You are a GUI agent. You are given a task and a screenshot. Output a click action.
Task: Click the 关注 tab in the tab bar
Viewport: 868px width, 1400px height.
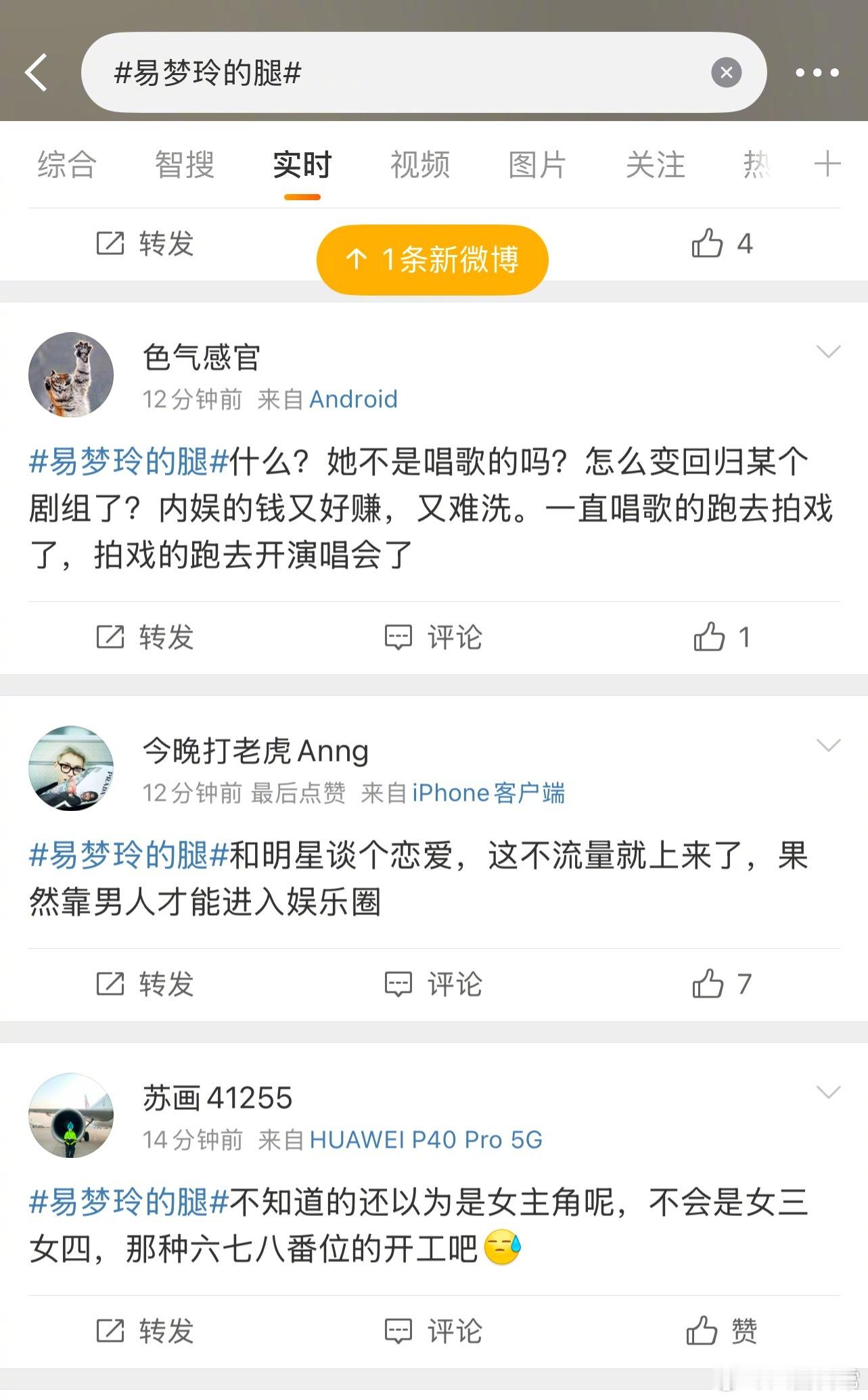655,164
